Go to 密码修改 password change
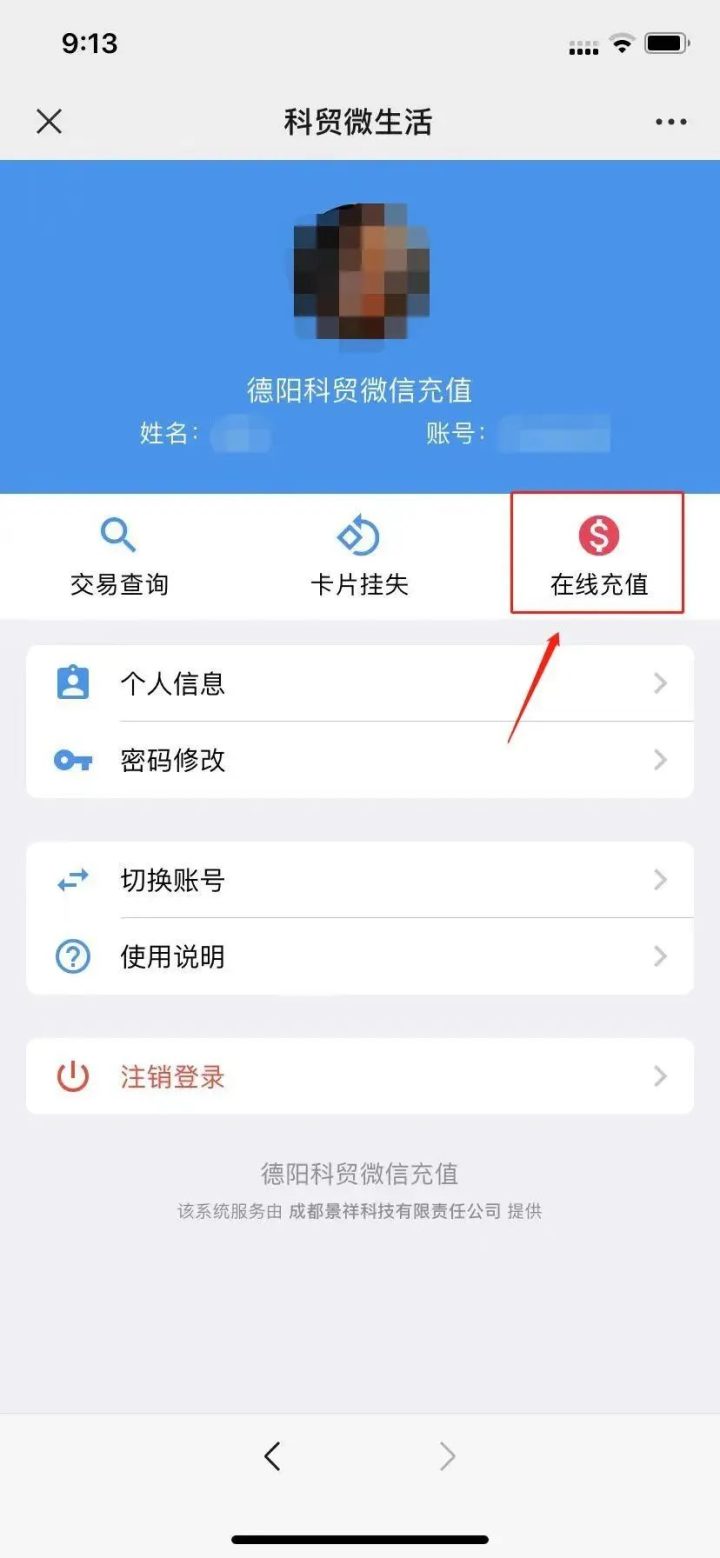 [359, 760]
